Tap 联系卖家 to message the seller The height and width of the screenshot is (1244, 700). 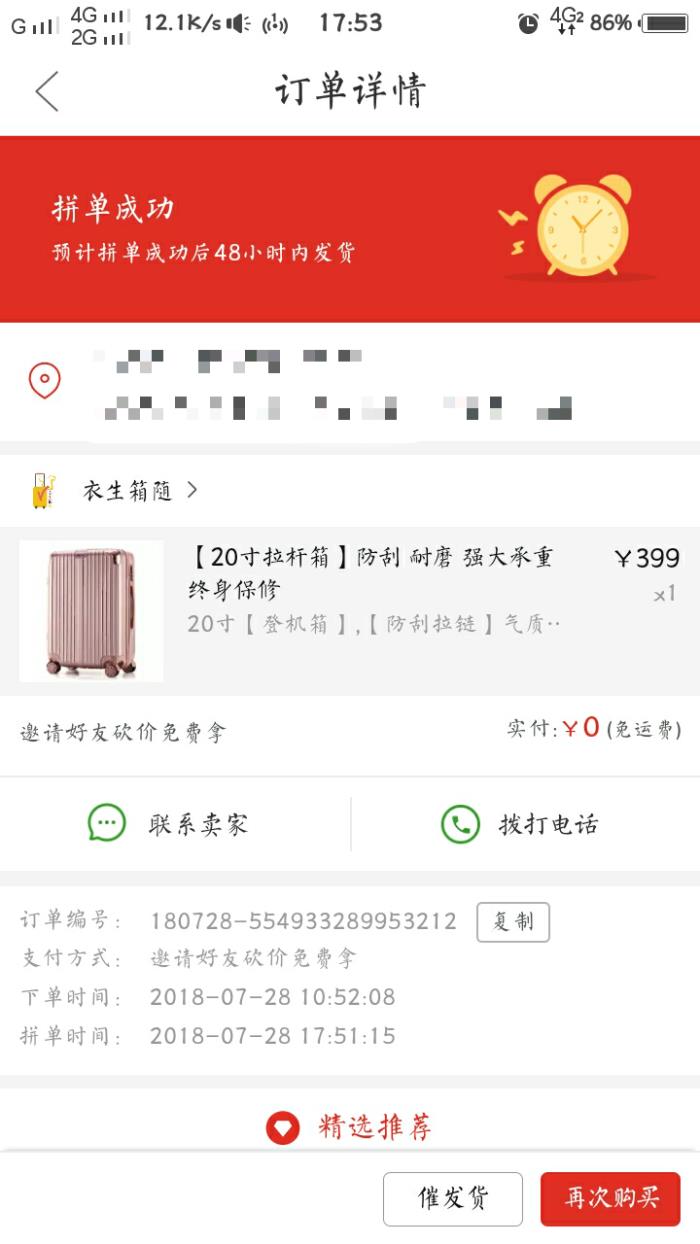[170, 824]
